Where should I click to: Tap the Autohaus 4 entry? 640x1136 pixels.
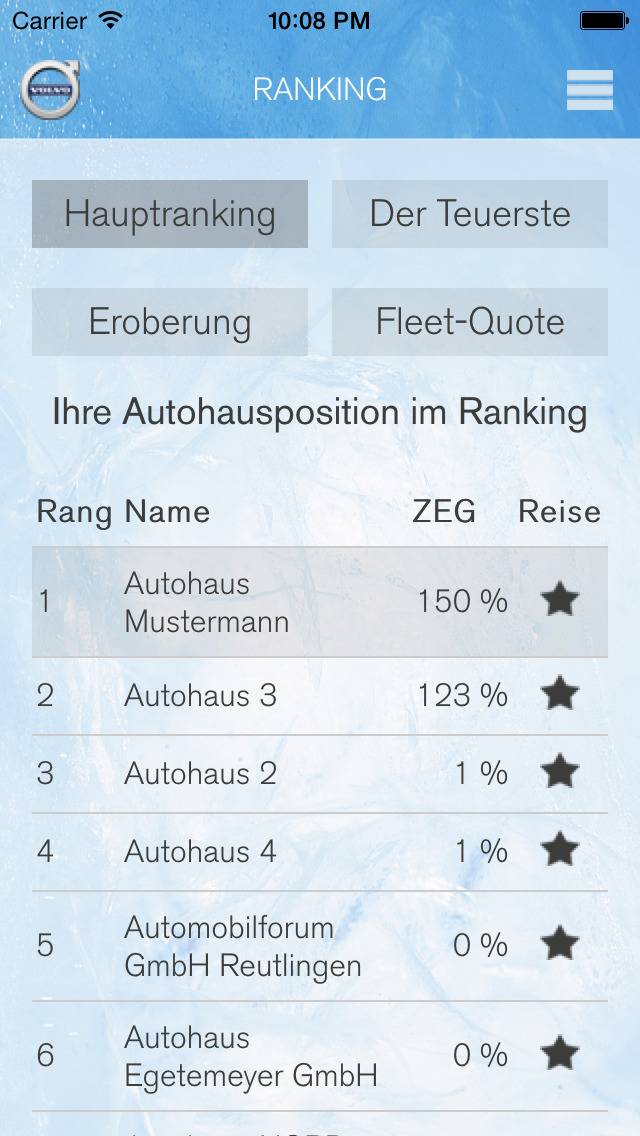point(320,852)
